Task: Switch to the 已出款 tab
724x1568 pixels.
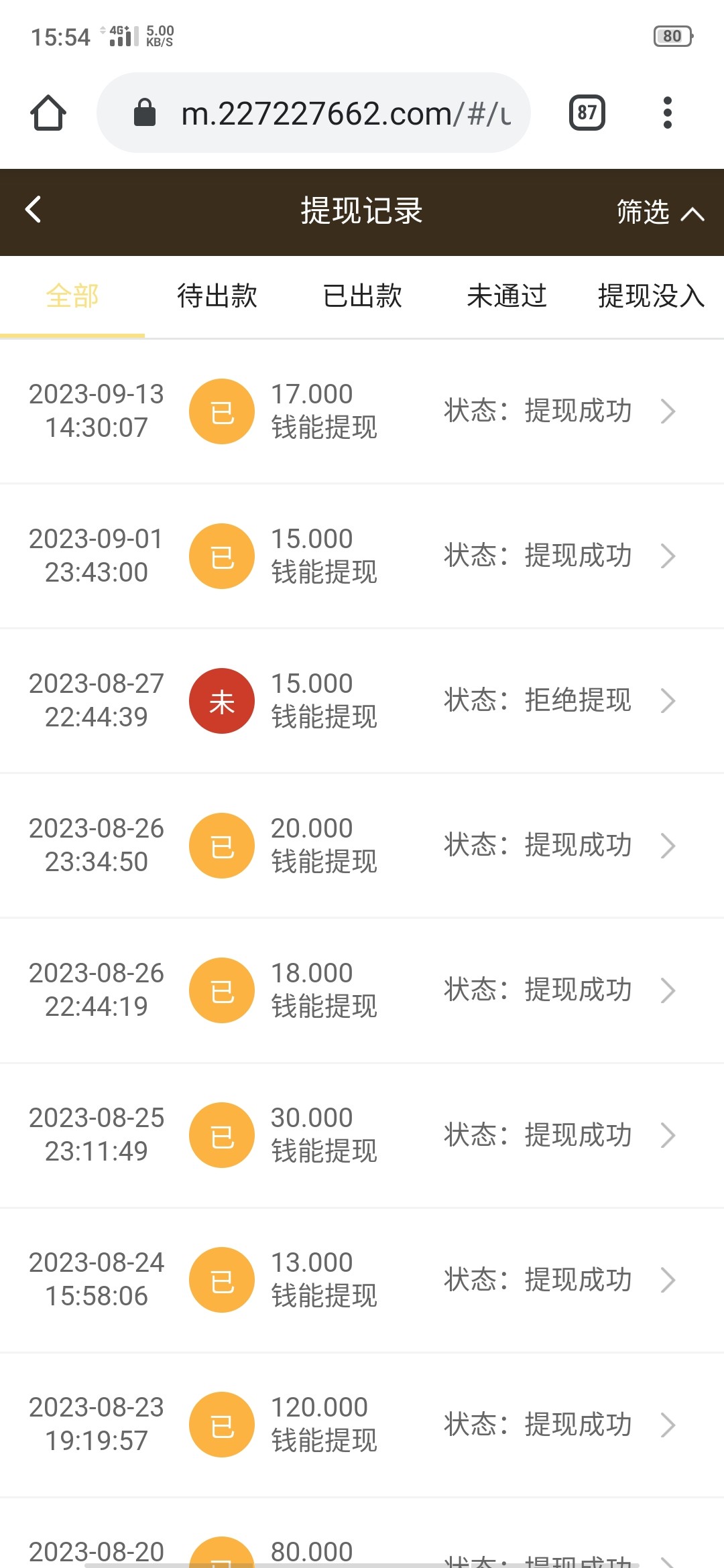Action: point(362,296)
